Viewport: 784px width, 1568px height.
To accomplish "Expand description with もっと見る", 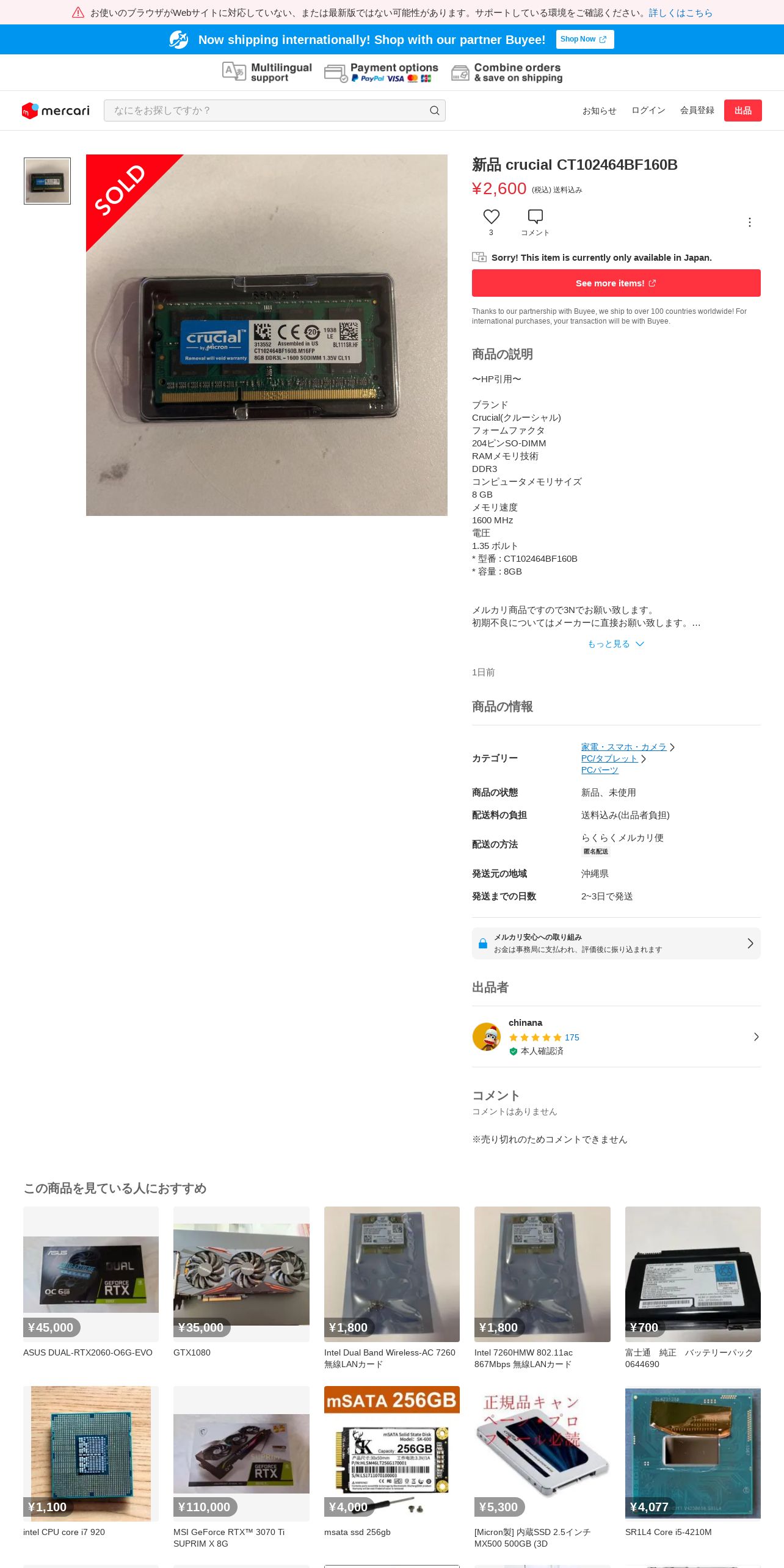I will coord(616,644).
